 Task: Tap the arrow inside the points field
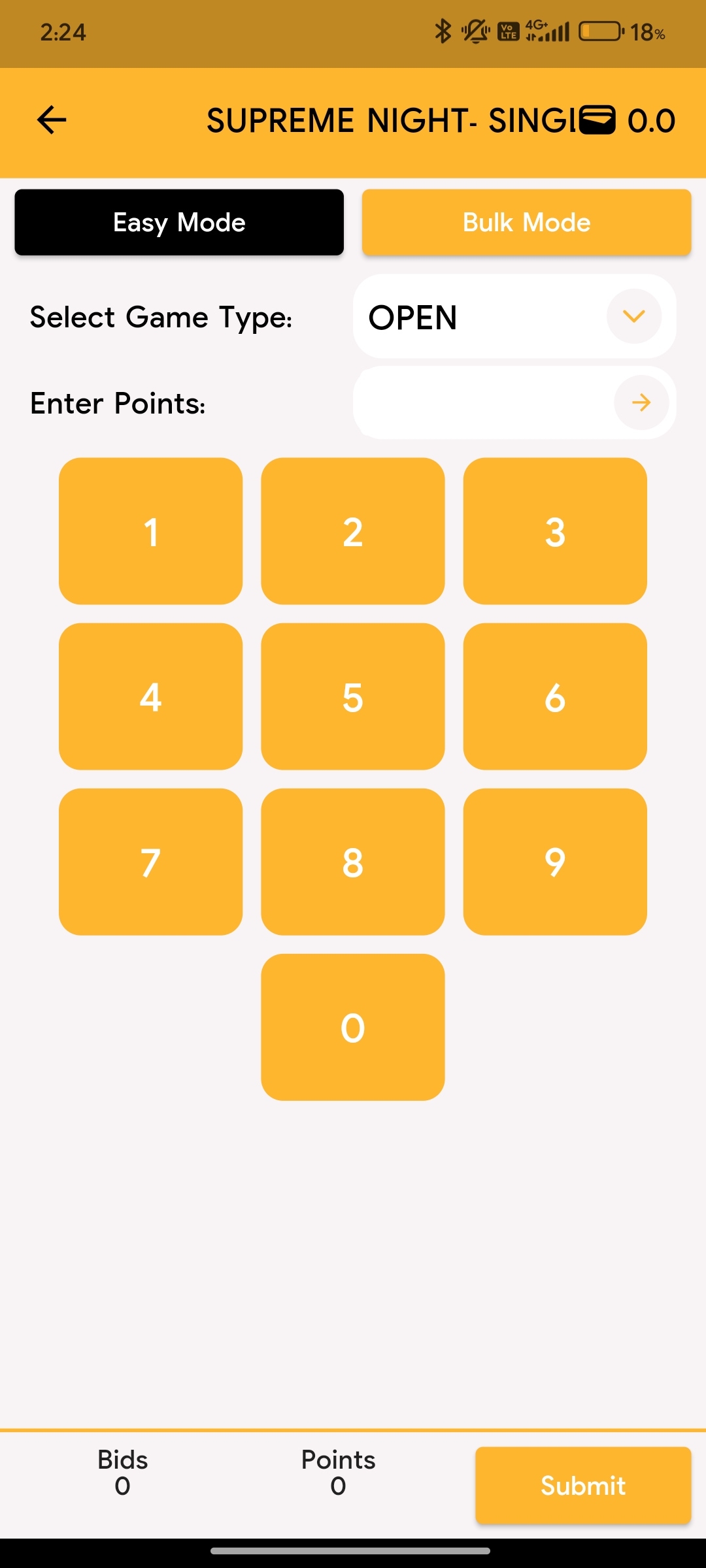tap(641, 403)
